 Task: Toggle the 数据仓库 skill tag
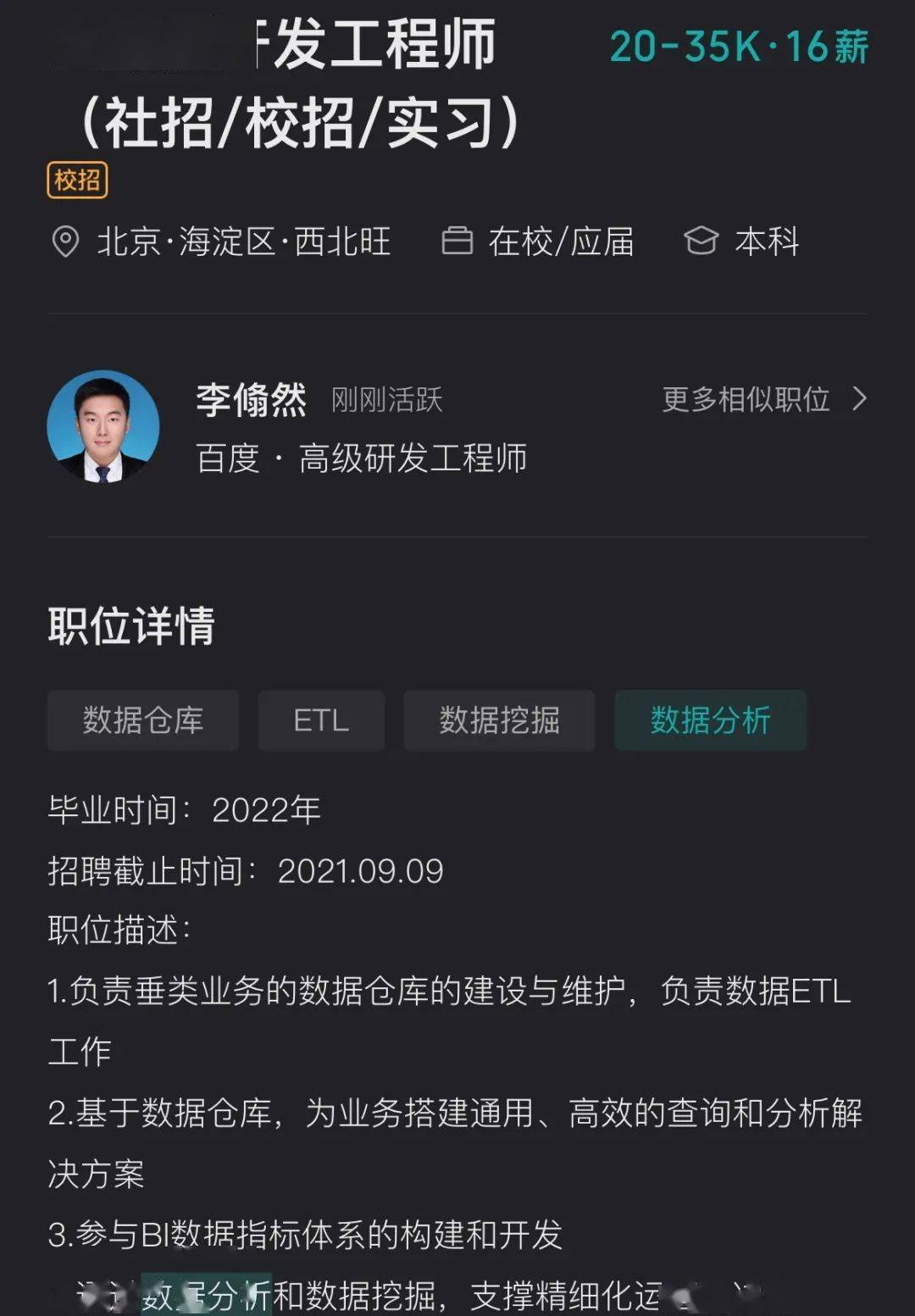(142, 721)
